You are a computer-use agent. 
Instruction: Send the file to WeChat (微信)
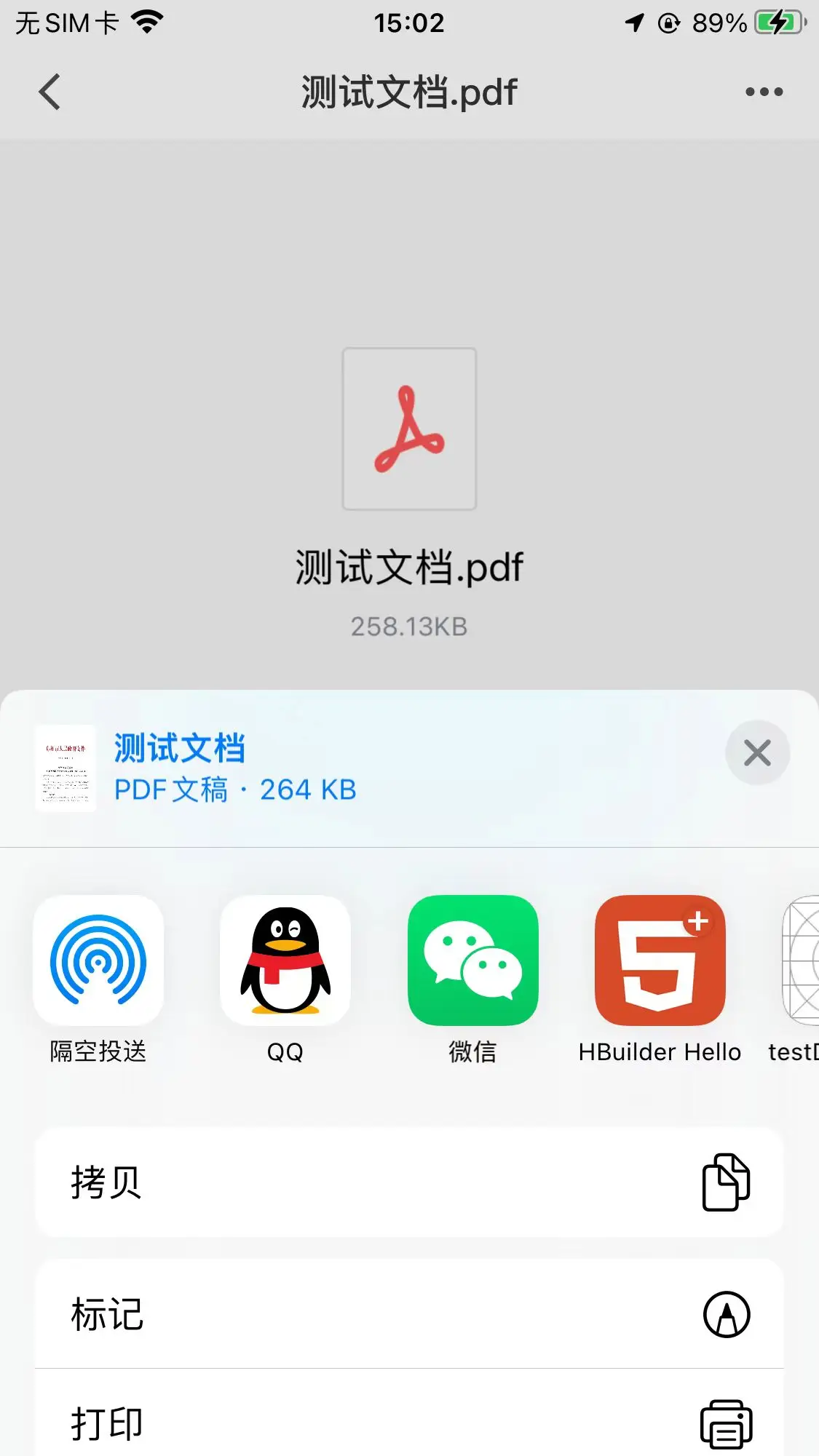472,961
